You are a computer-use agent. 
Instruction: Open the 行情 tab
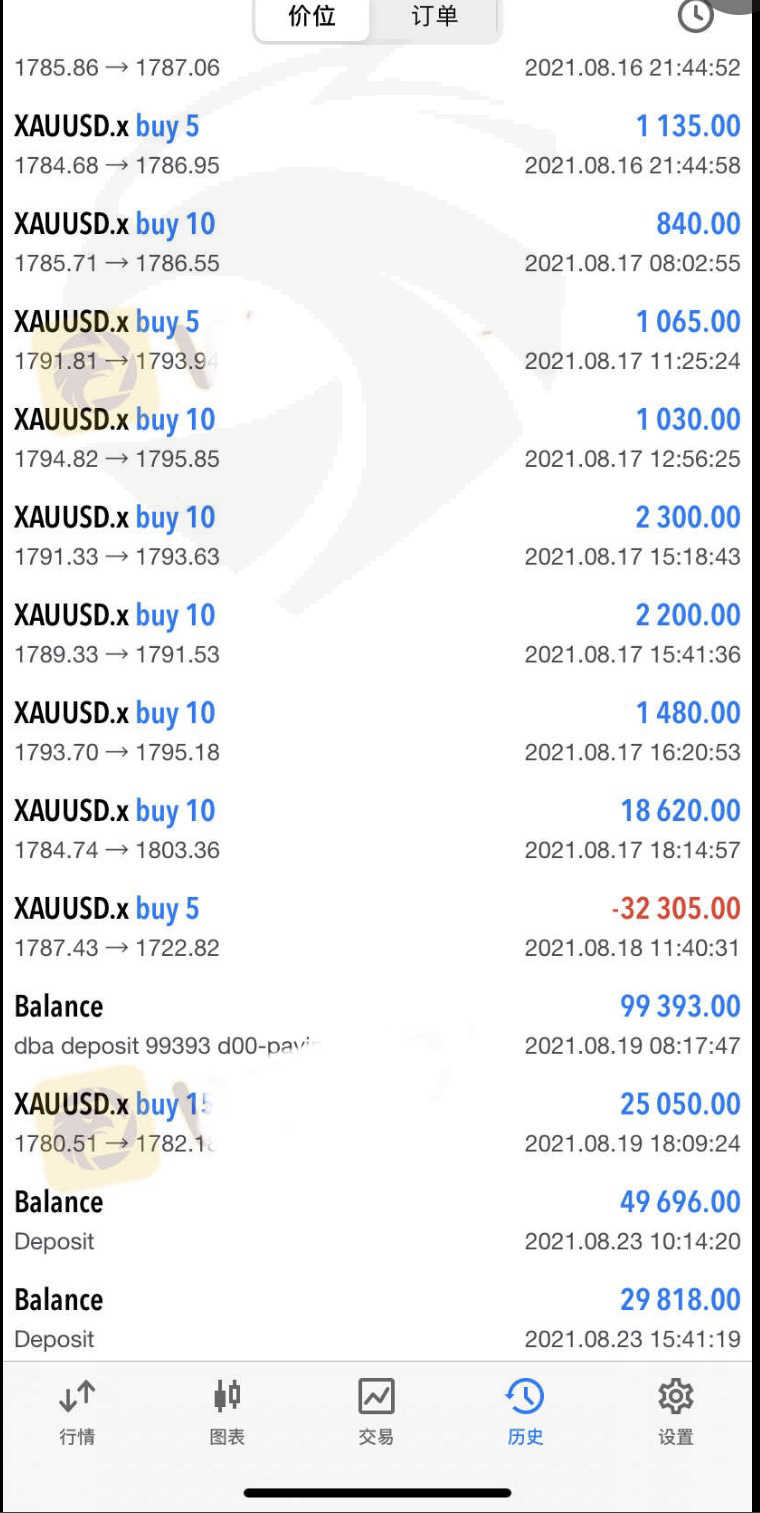click(77, 1412)
